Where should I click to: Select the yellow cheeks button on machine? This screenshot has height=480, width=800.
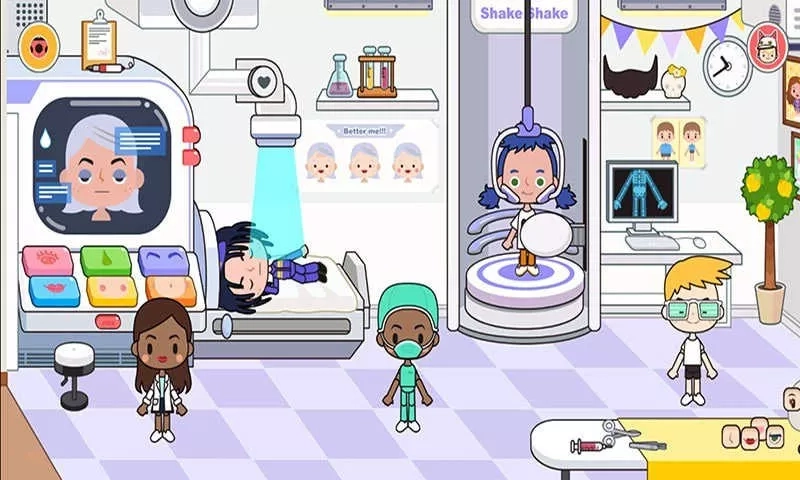[110, 291]
